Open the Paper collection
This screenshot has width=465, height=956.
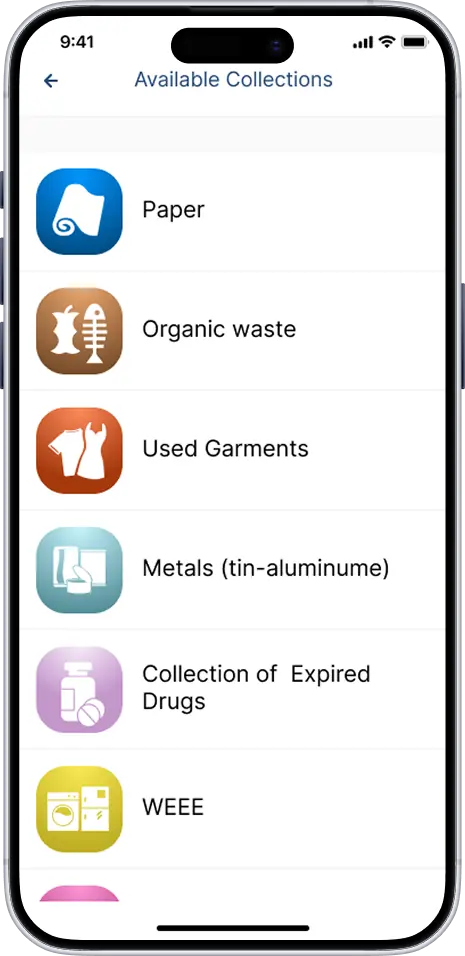[x=232, y=212]
